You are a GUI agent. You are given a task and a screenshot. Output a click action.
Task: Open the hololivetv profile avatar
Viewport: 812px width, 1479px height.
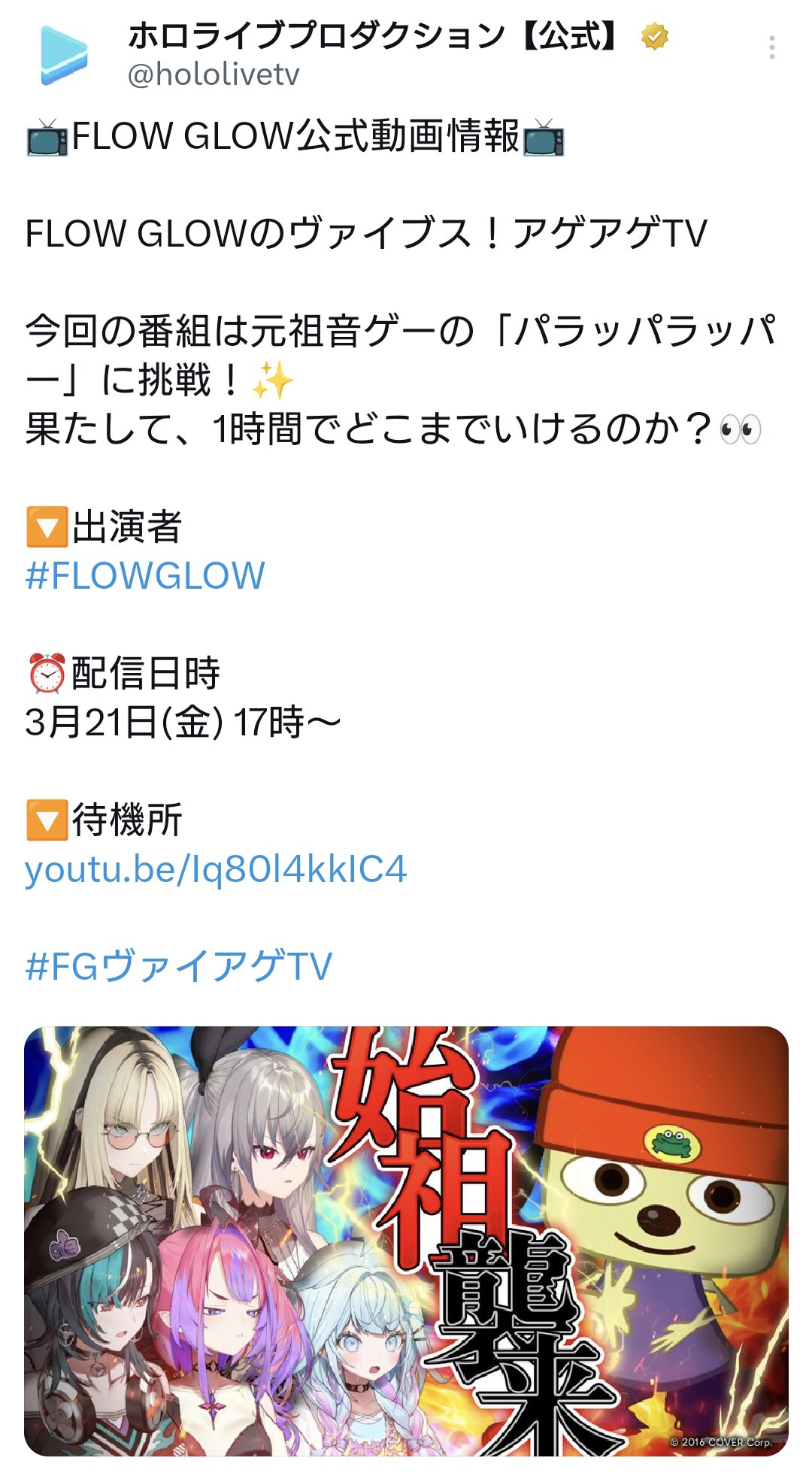(65, 54)
